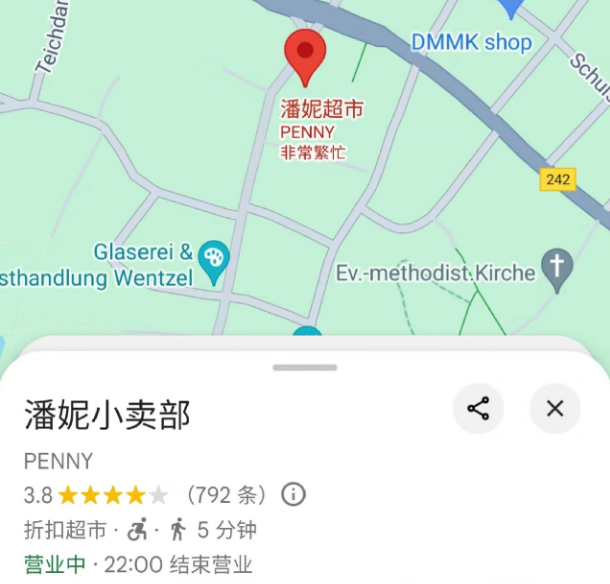610x584 pixels.
Task: Open Ev.-methodist. Kirche map marker
Action: pos(557,266)
